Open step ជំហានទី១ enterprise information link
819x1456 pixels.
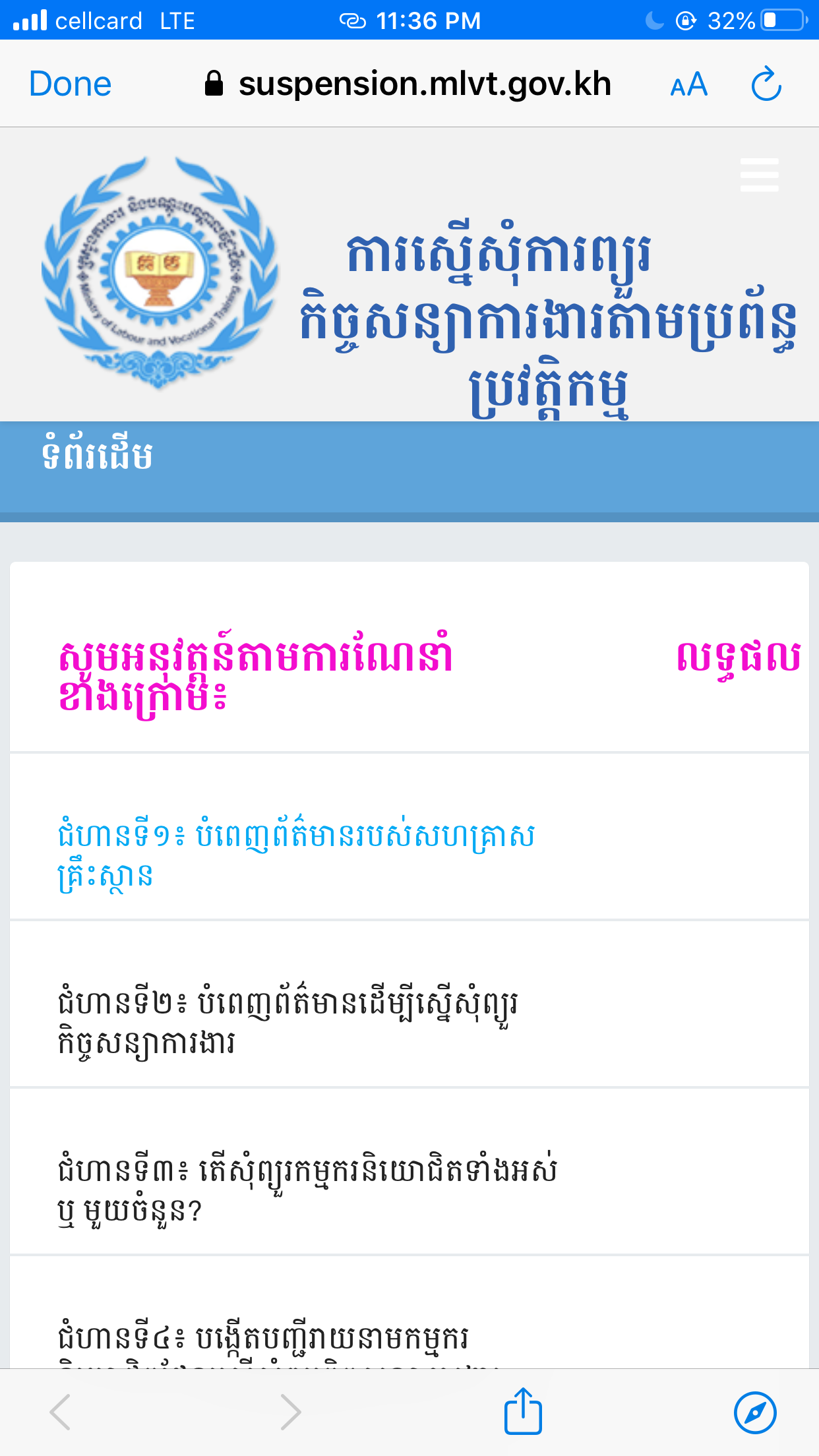[x=296, y=855]
